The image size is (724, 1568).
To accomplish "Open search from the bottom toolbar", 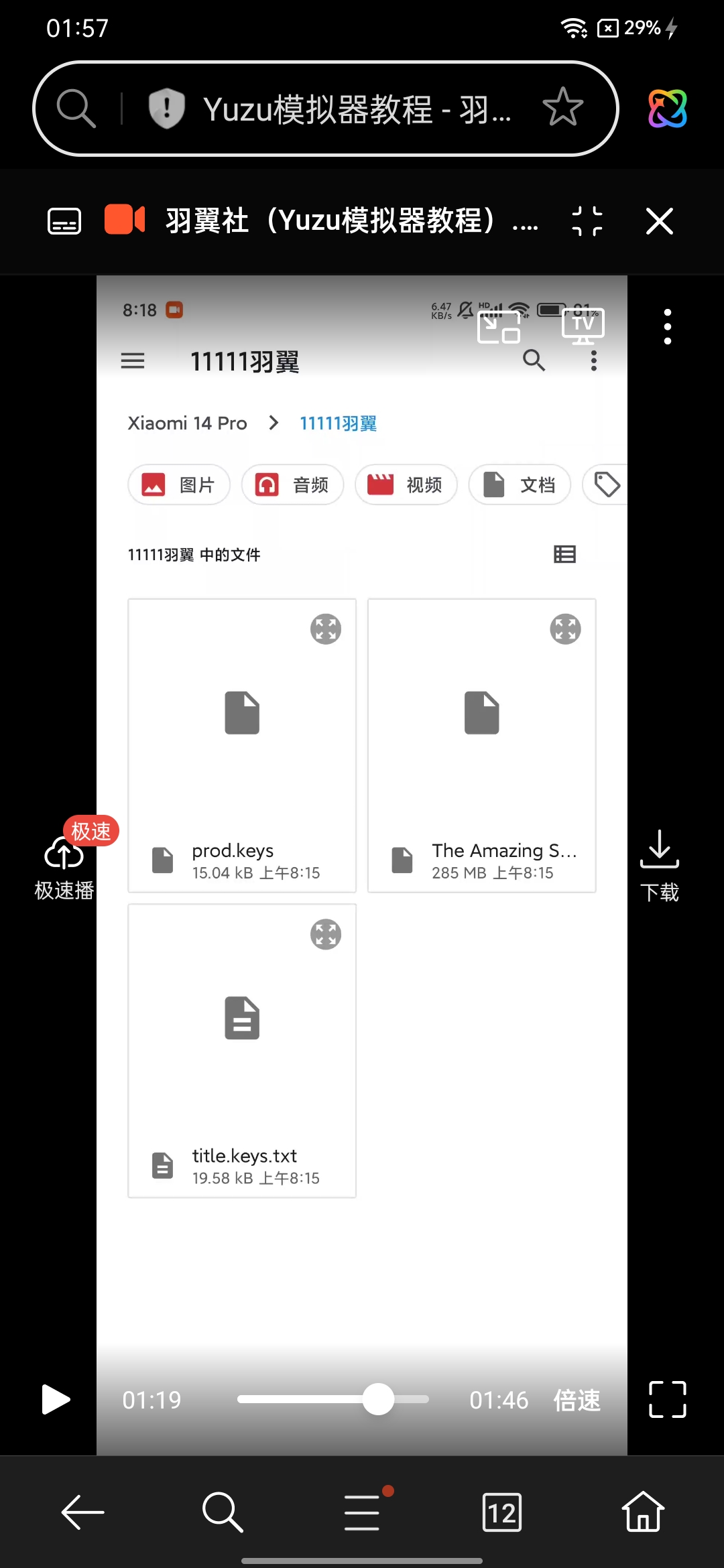I will click(x=222, y=1512).
